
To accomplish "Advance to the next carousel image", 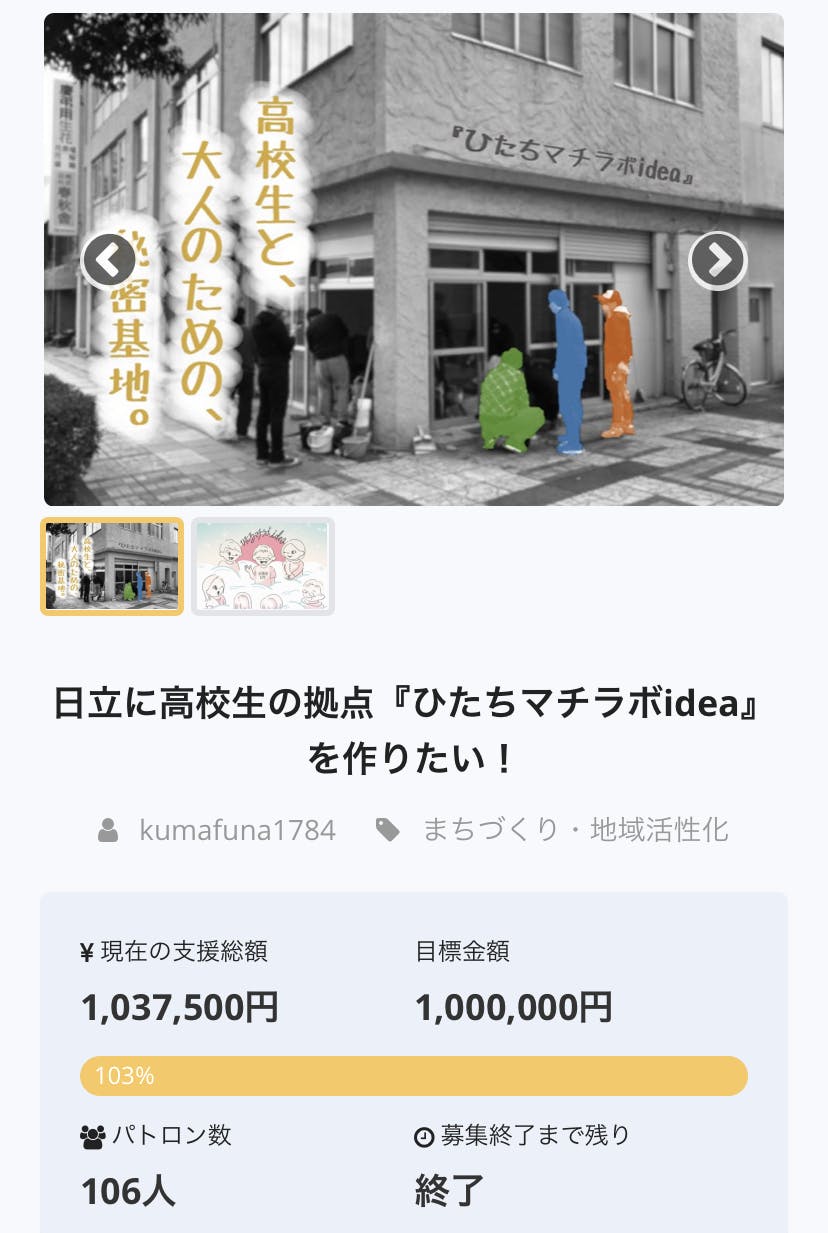I will (x=718, y=260).
